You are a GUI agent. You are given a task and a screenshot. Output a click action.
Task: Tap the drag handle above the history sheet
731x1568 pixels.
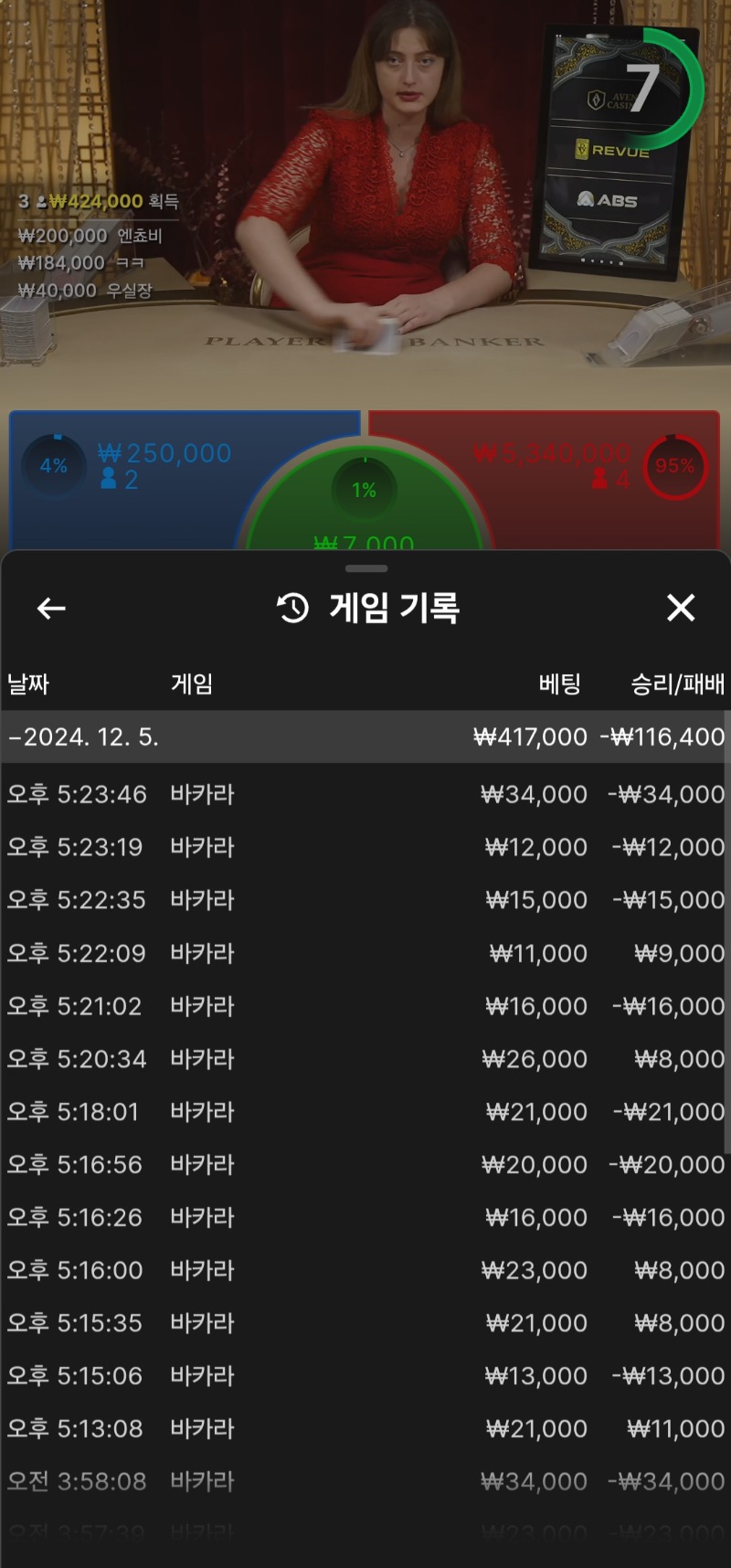coord(366,568)
